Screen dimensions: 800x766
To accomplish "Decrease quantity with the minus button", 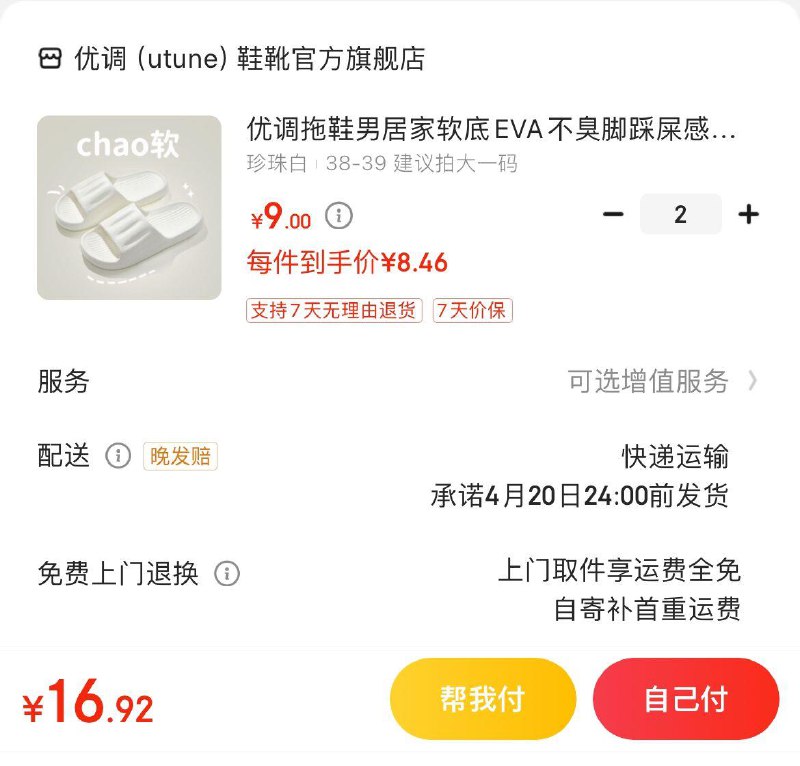I will pyautogui.click(x=613, y=215).
